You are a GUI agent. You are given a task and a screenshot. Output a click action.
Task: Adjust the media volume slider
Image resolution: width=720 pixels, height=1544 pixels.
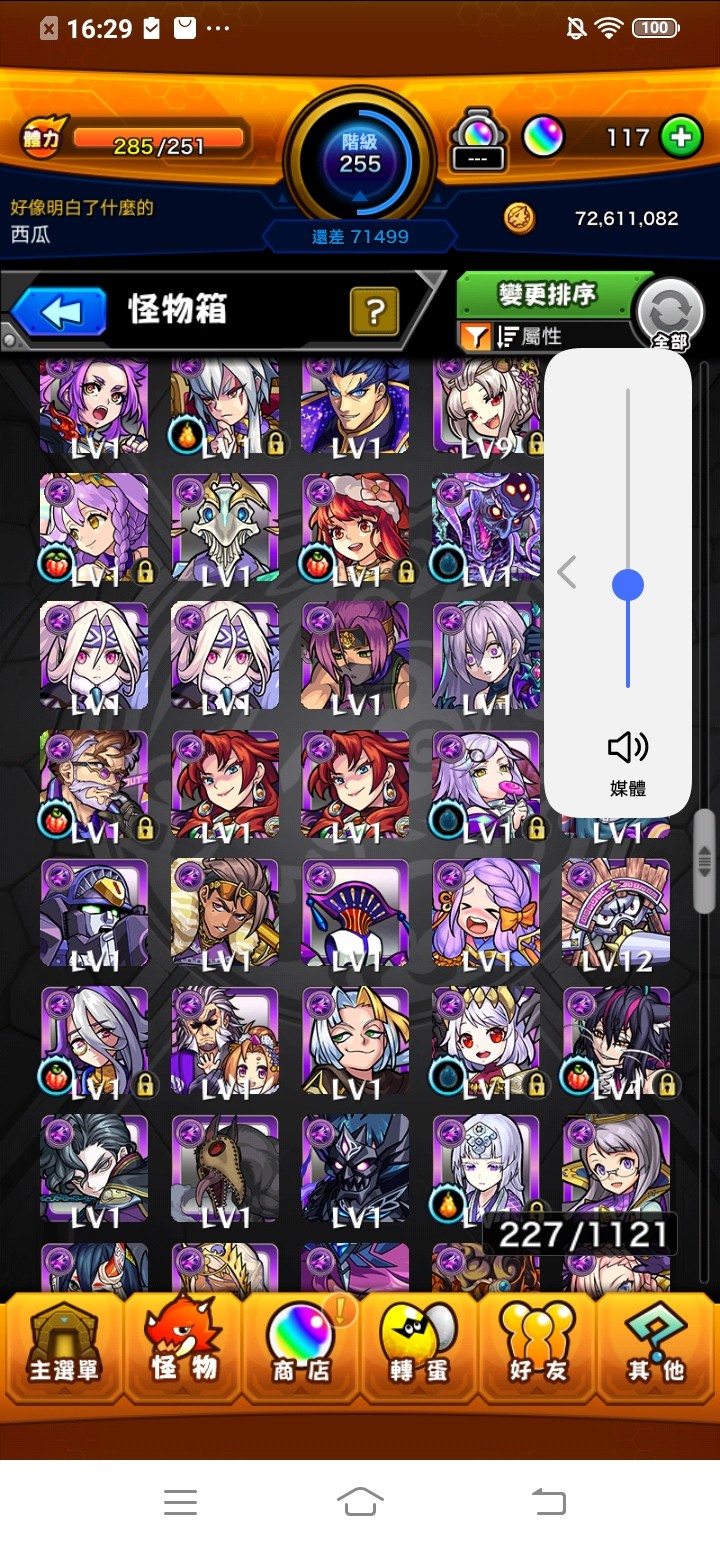[628, 585]
